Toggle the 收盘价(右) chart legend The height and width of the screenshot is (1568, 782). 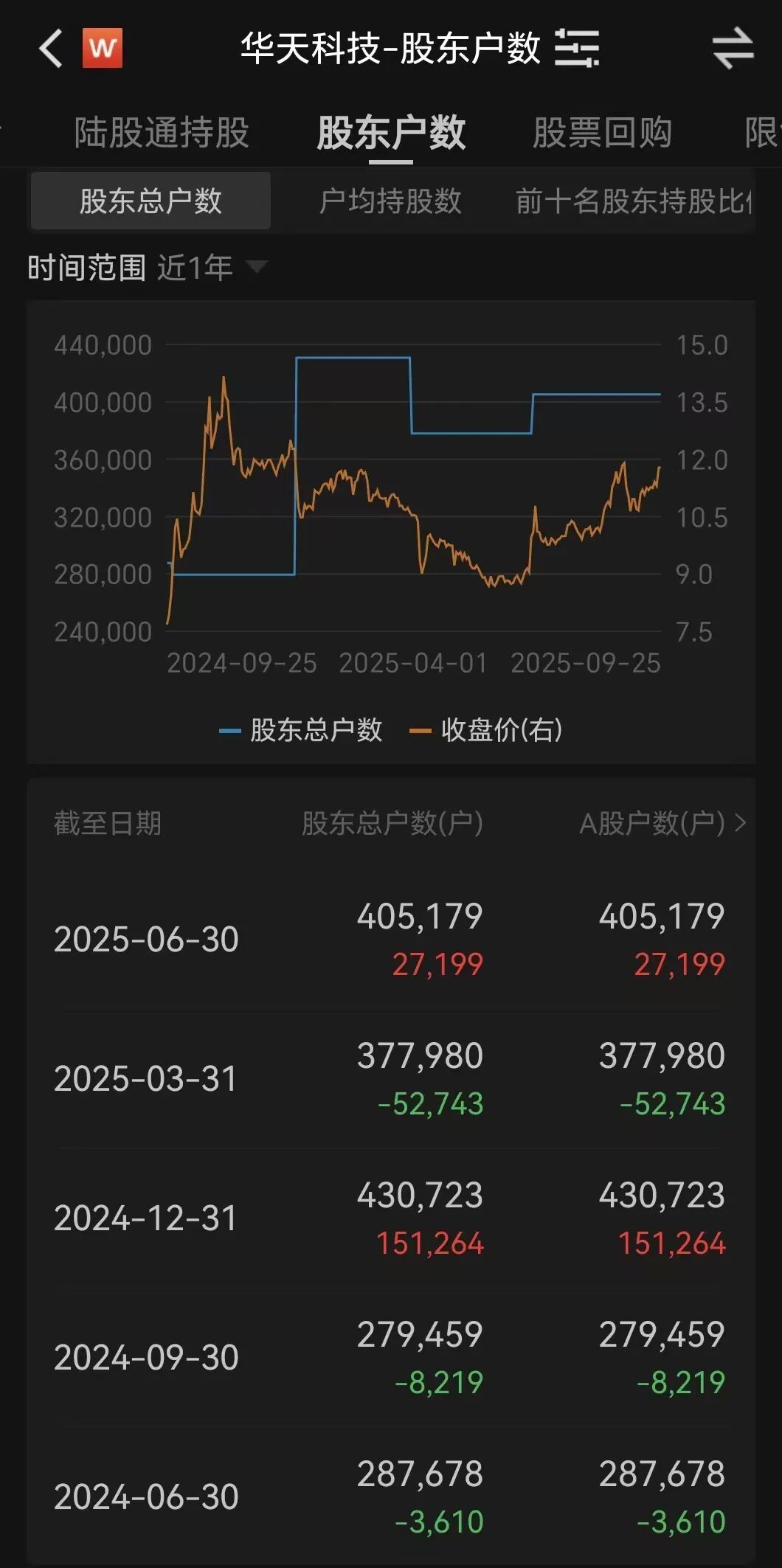[487, 730]
